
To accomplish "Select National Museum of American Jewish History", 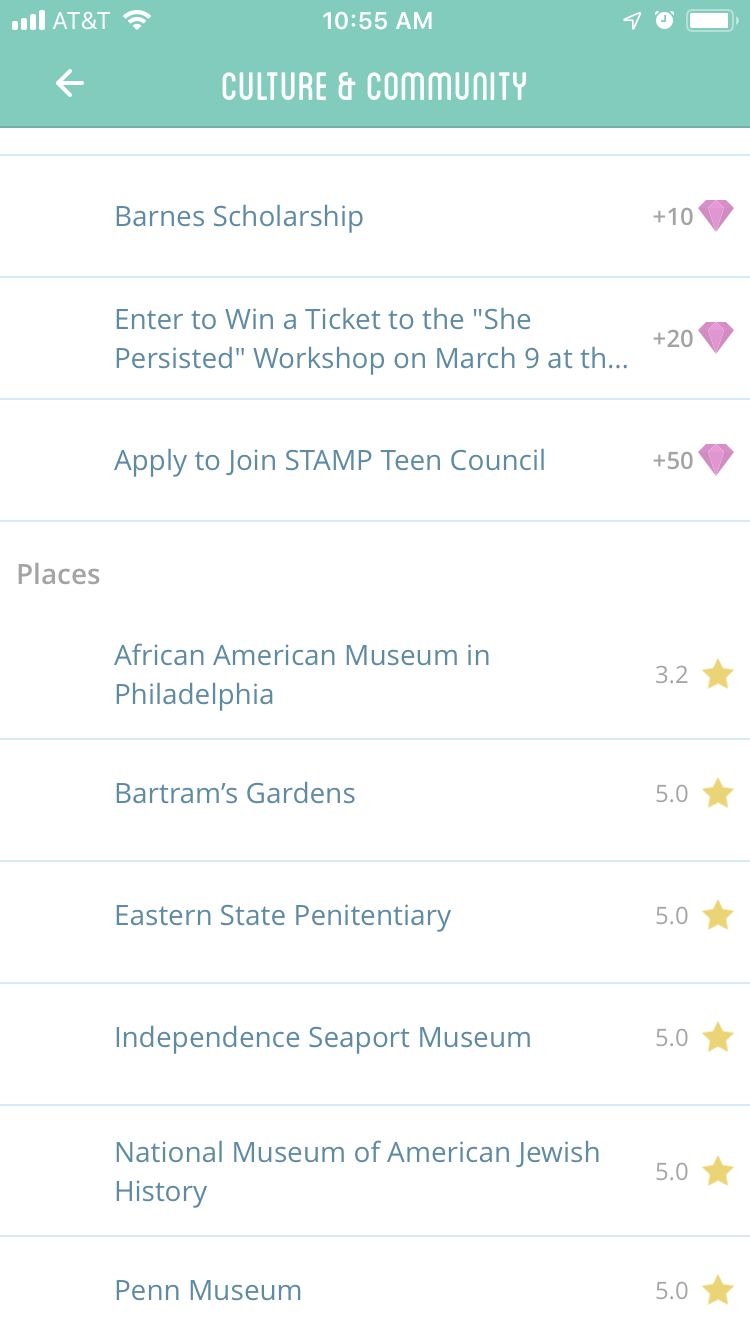I will tap(375, 1171).
